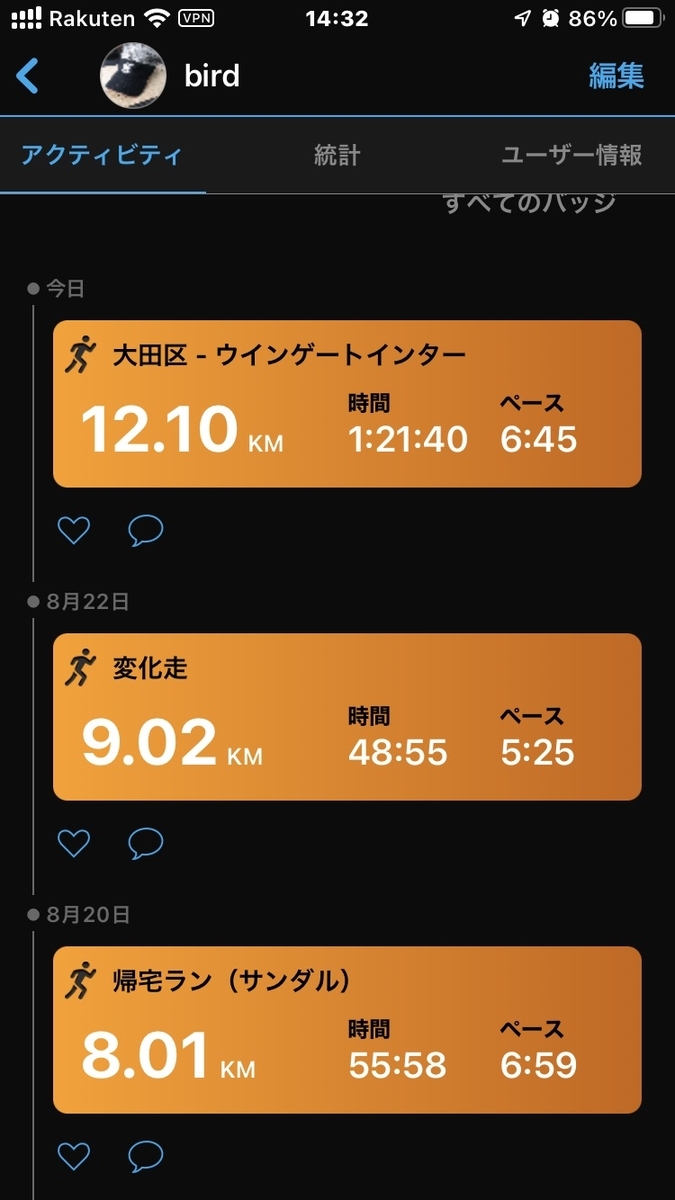The height and width of the screenshot is (1200, 675).
Task: Comment on the 大田区 12.10 km activity
Action: click(x=146, y=530)
